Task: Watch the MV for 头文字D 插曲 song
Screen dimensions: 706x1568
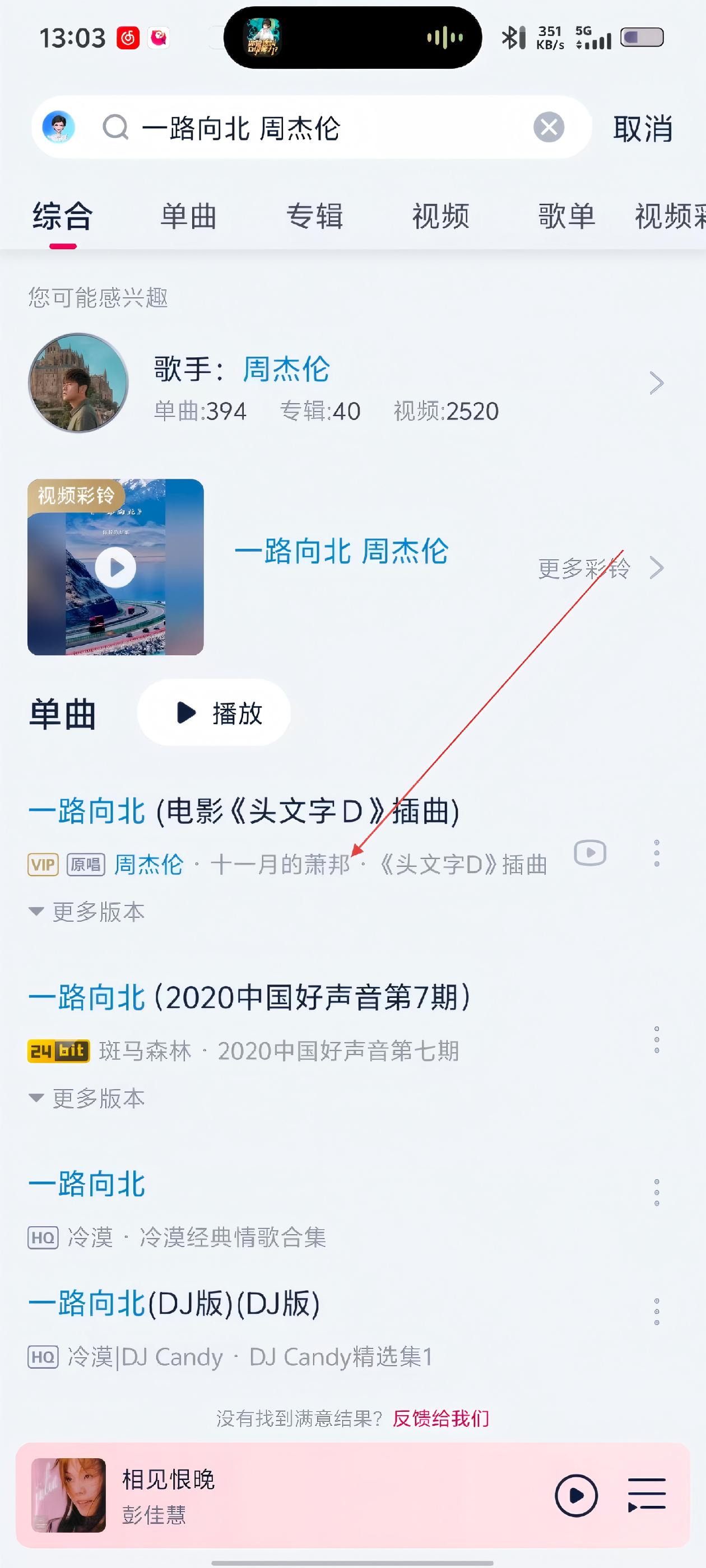Action: click(x=589, y=853)
